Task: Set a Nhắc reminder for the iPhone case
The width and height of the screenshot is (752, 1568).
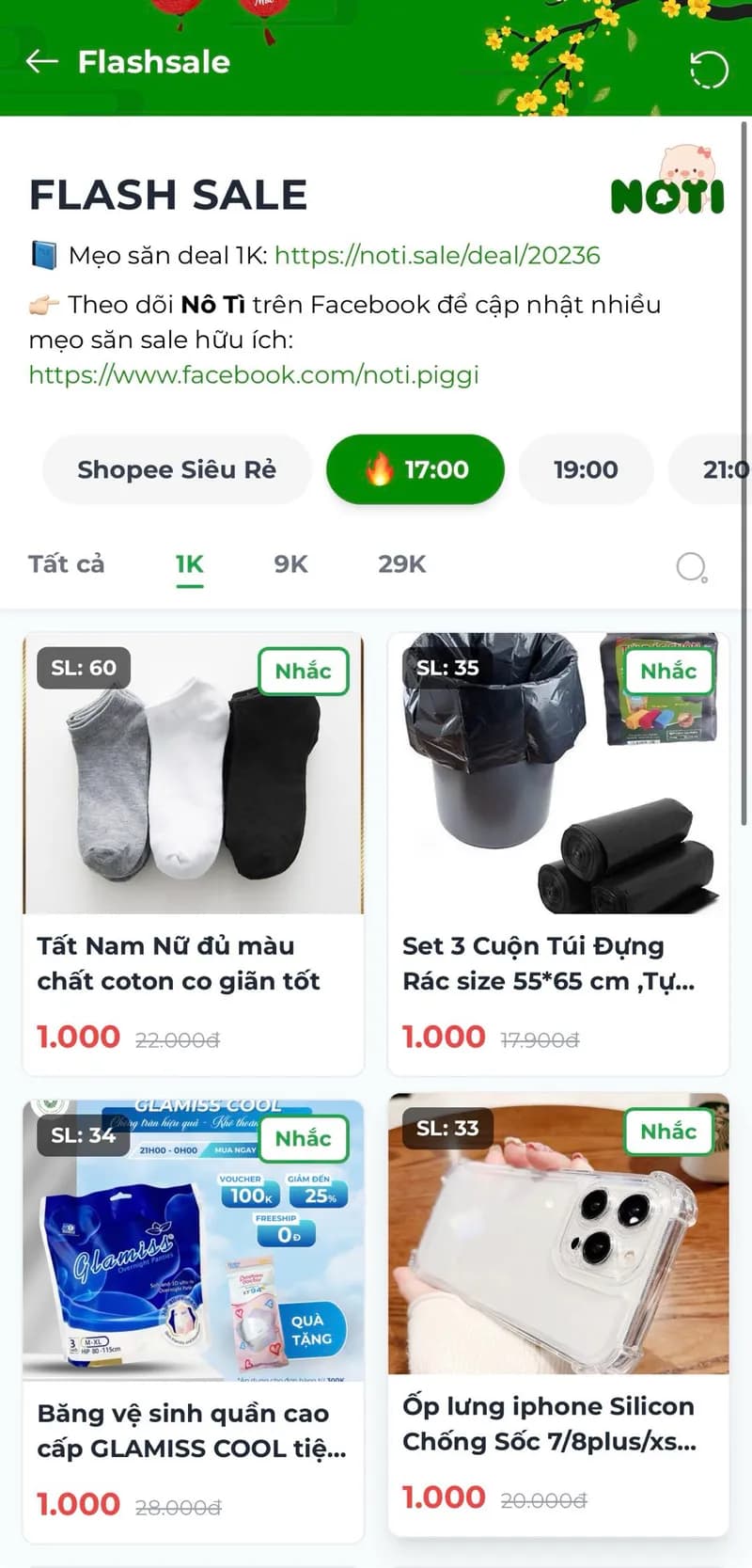Action: pos(667,1132)
